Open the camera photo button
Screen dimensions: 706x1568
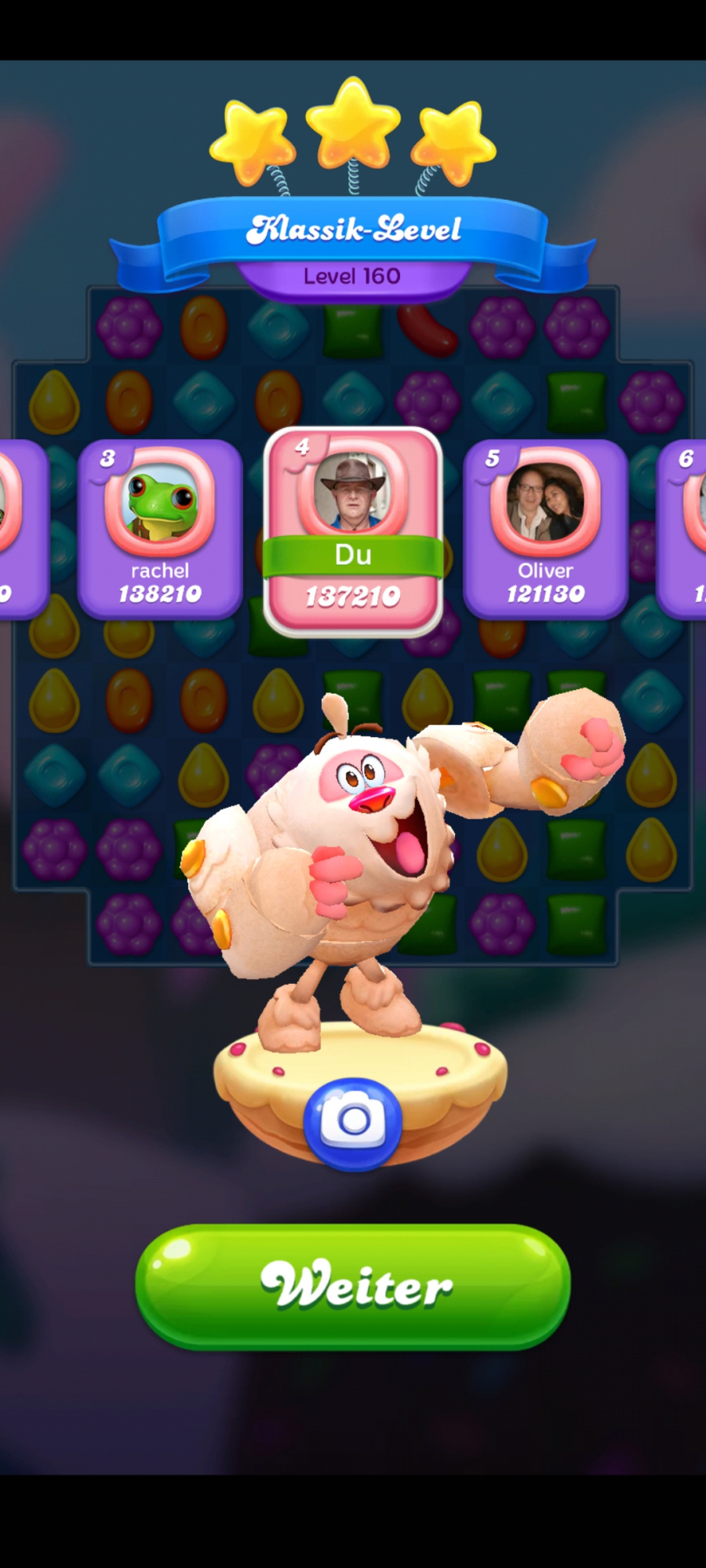(x=353, y=1123)
